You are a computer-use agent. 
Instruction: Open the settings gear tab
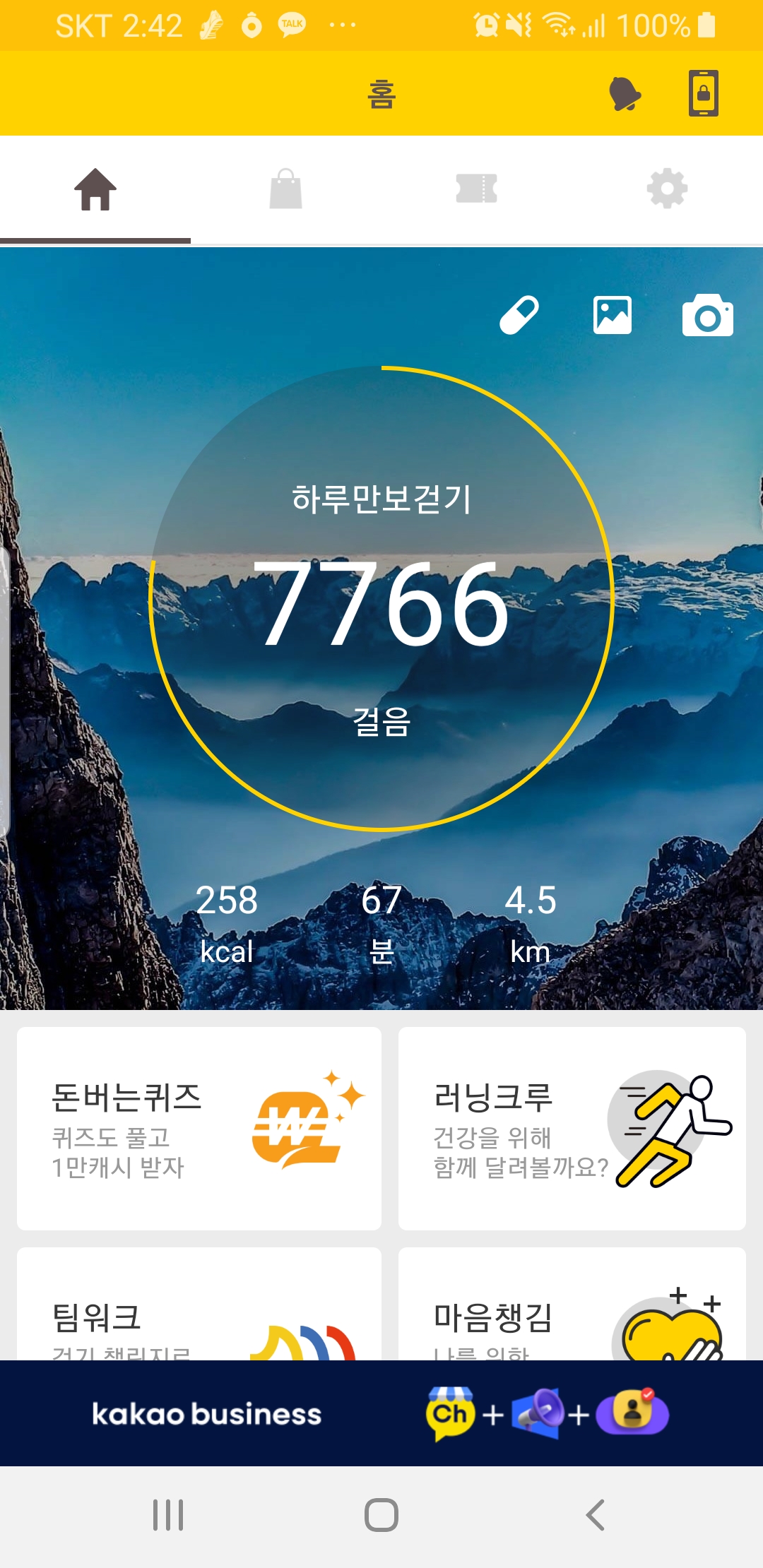(667, 189)
